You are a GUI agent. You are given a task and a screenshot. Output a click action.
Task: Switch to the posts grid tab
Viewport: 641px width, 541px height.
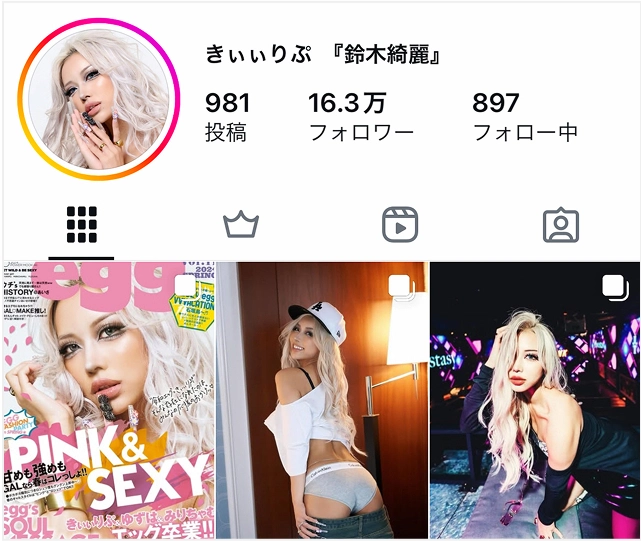(x=82, y=225)
